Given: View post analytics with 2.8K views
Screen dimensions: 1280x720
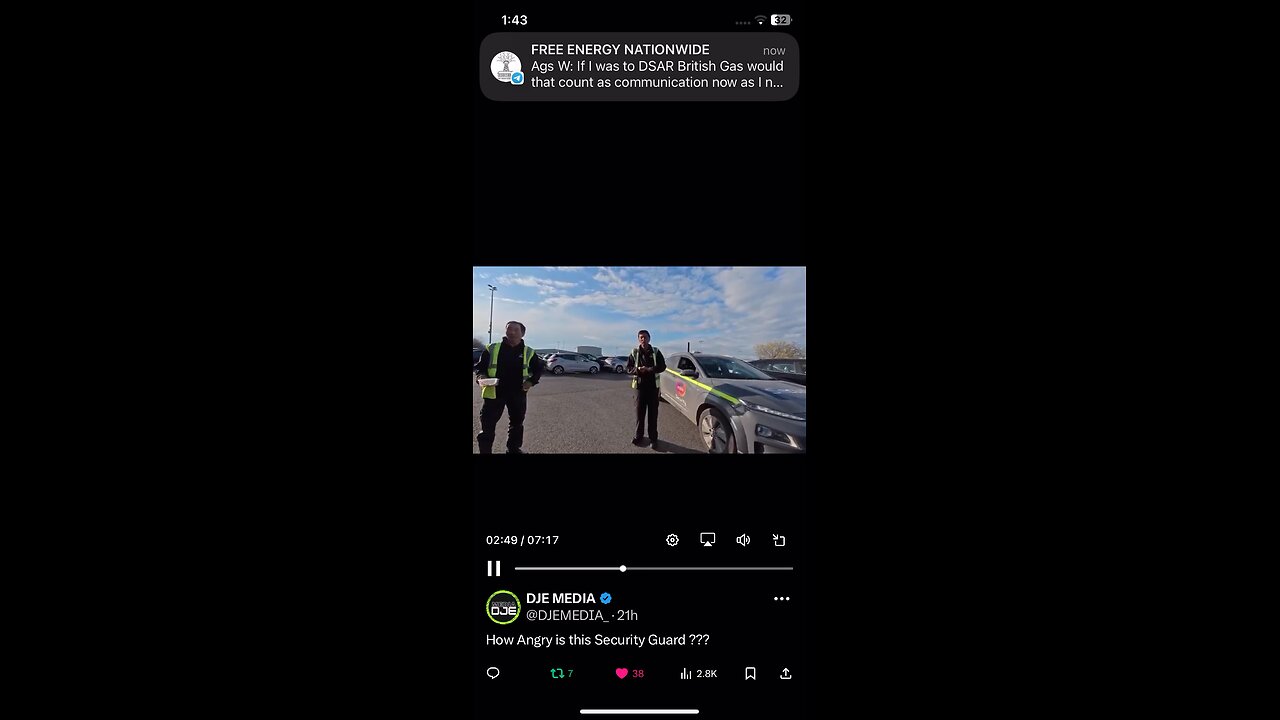Looking at the screenshot, I should click(698, 673).
